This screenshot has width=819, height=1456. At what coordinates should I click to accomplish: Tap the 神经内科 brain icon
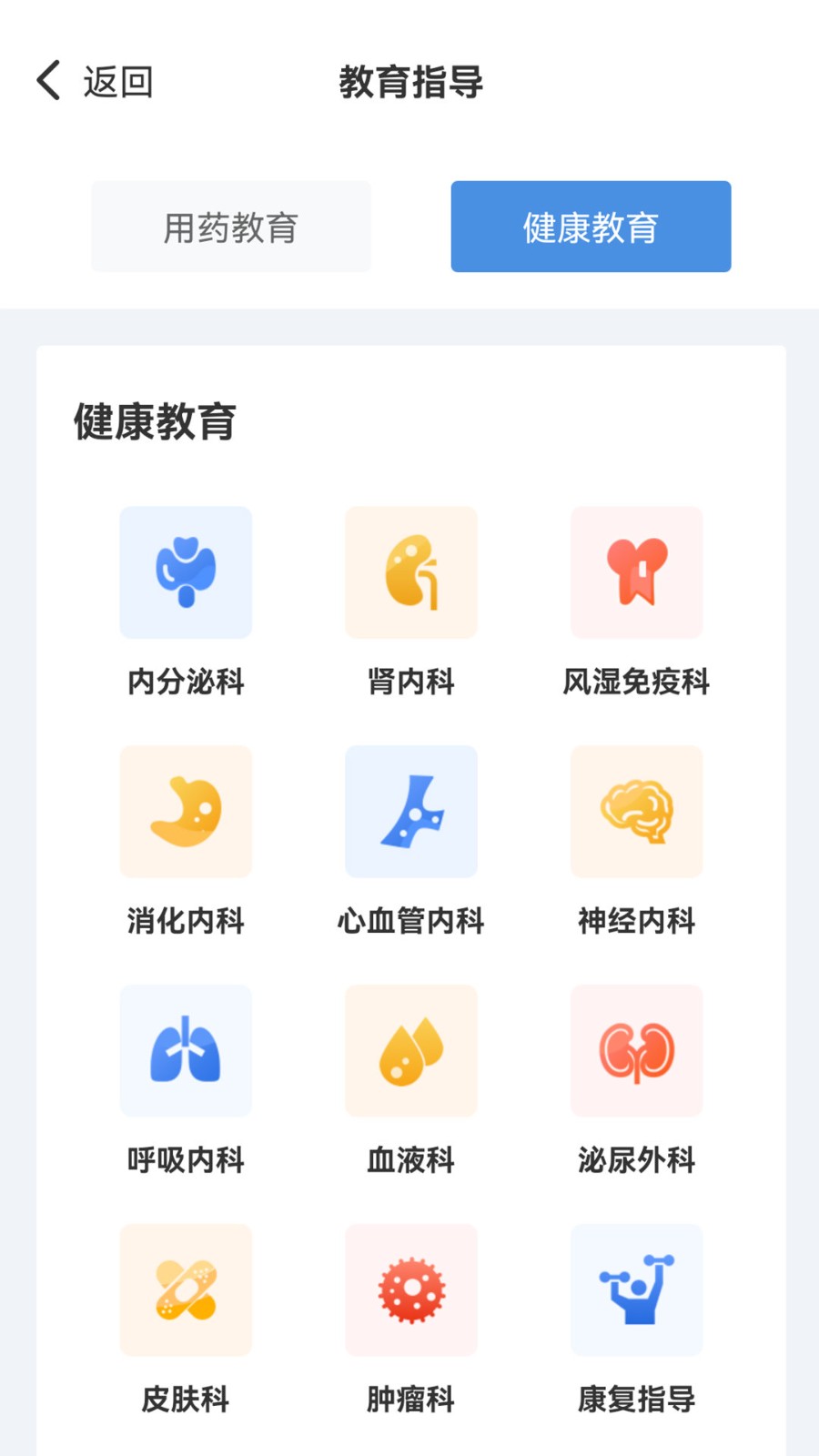[x=636, y=812]
